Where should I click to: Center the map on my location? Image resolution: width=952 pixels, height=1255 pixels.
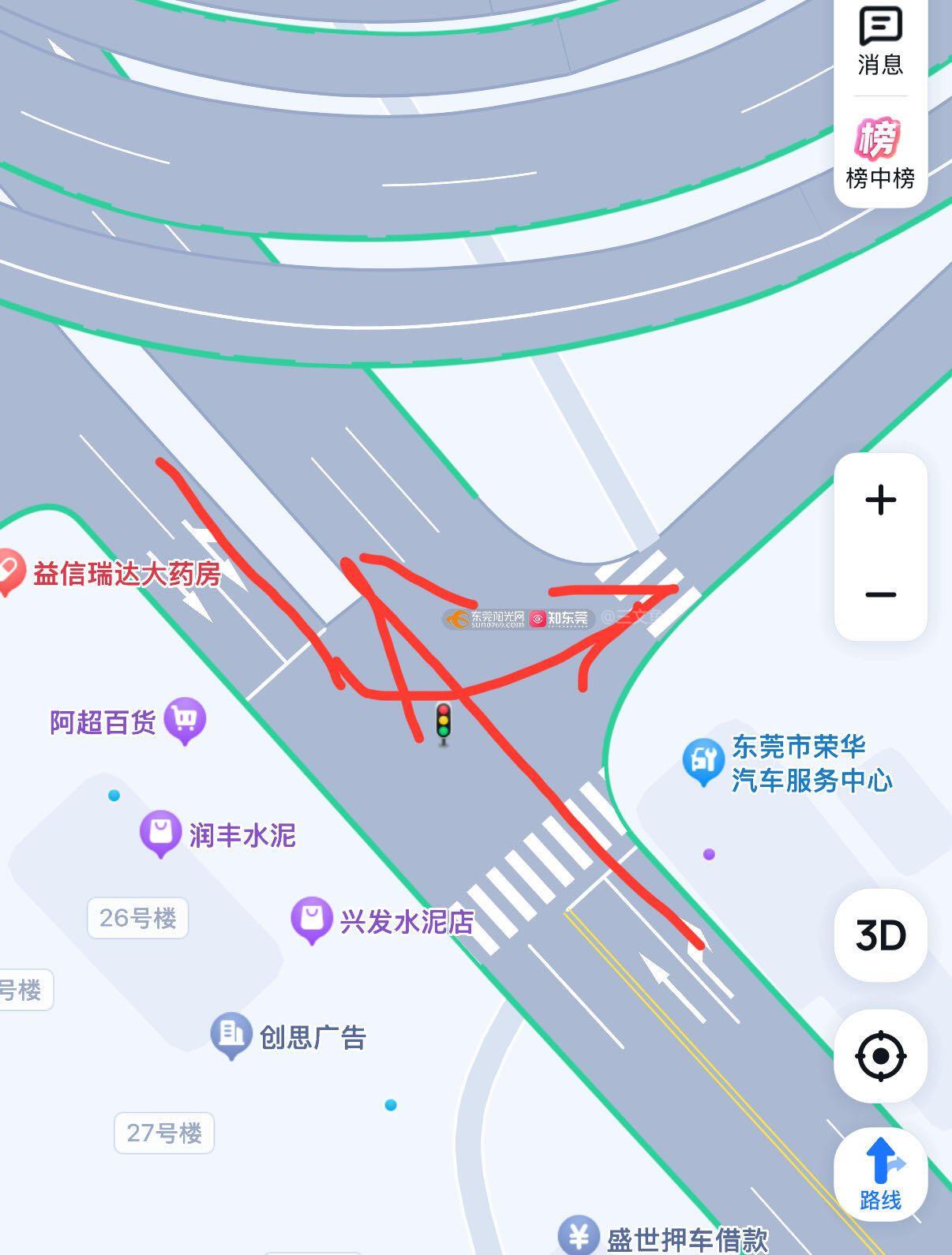pyautogui.click(x=881, y=1056)
